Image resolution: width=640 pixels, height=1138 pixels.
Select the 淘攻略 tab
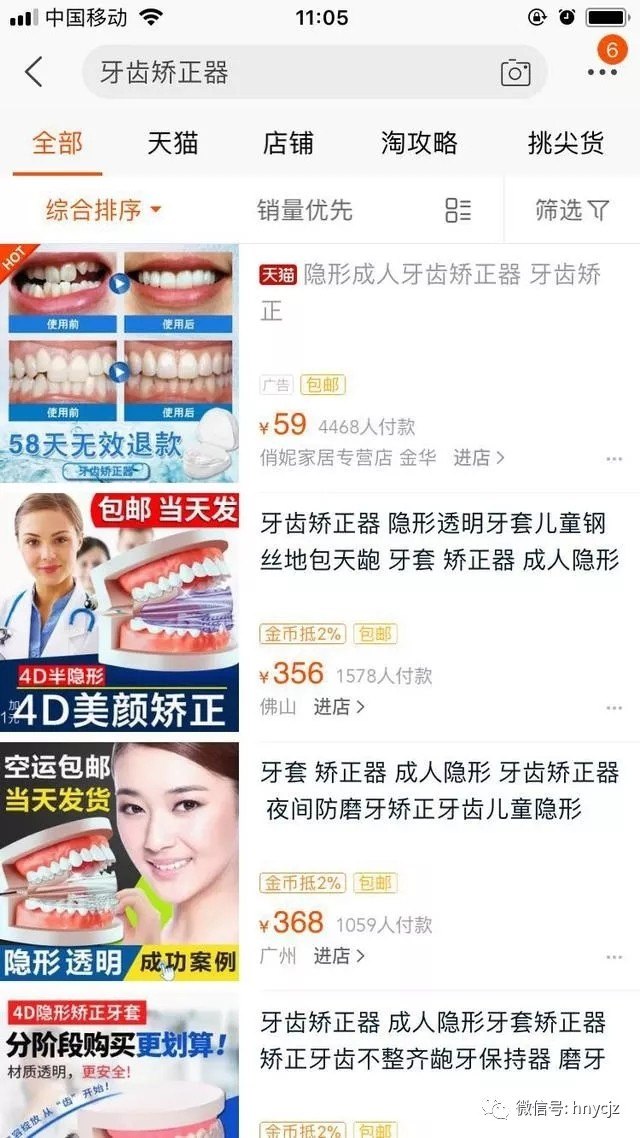[x=419, y=143]
